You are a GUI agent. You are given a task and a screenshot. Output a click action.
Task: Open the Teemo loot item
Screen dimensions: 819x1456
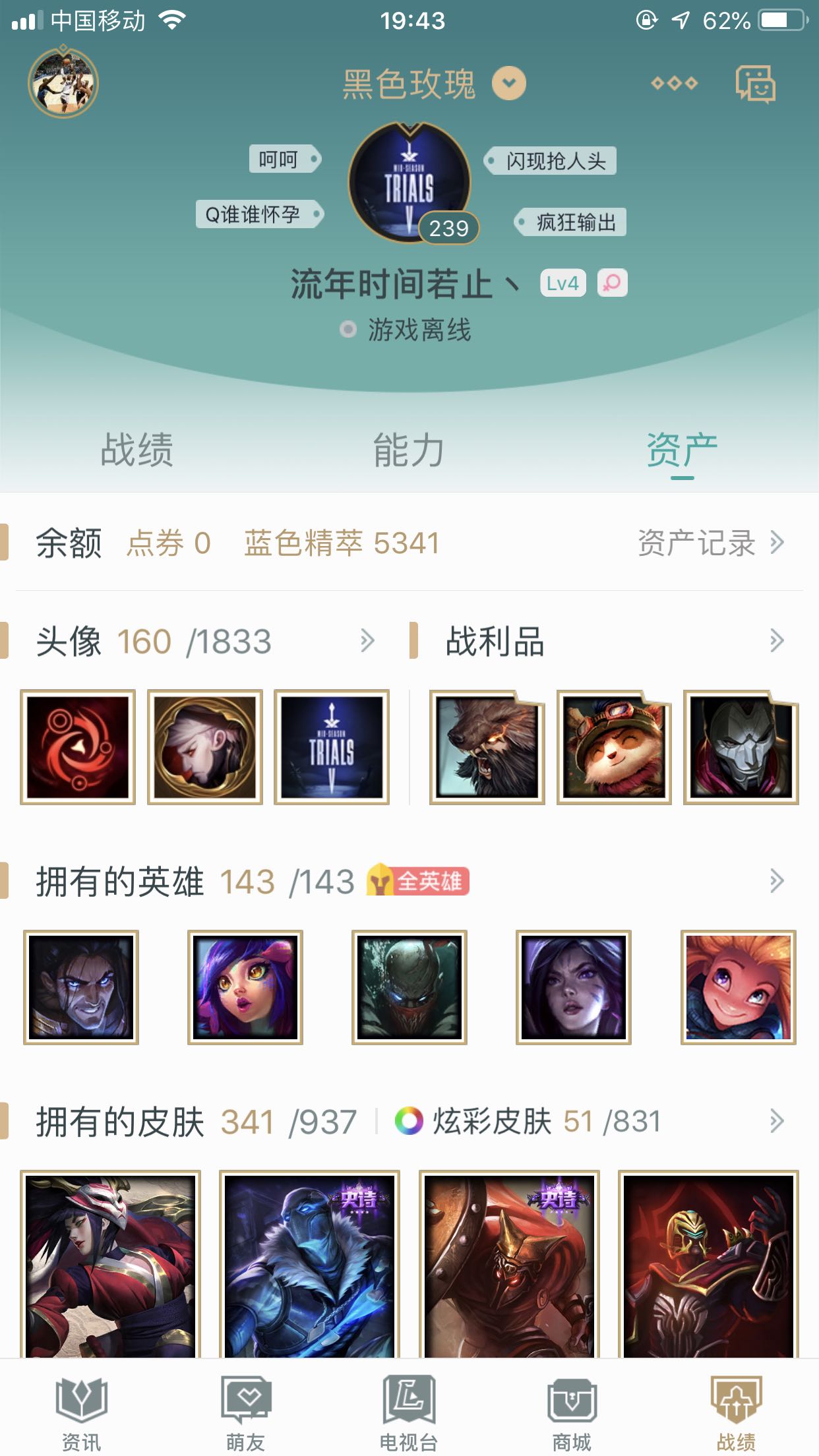[614, 747]
